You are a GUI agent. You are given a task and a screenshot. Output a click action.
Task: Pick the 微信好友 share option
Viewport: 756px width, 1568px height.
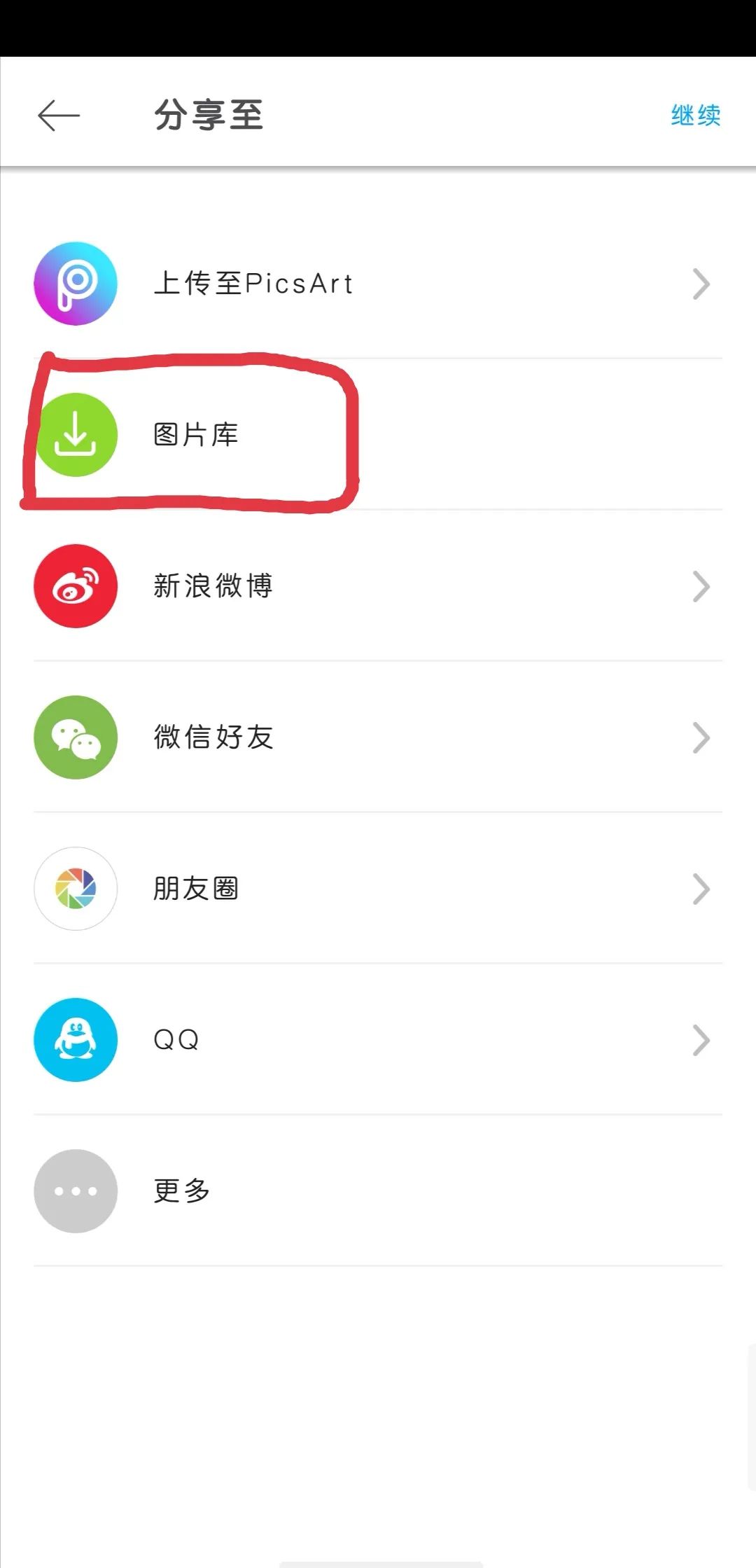click(x=213, y=737)
